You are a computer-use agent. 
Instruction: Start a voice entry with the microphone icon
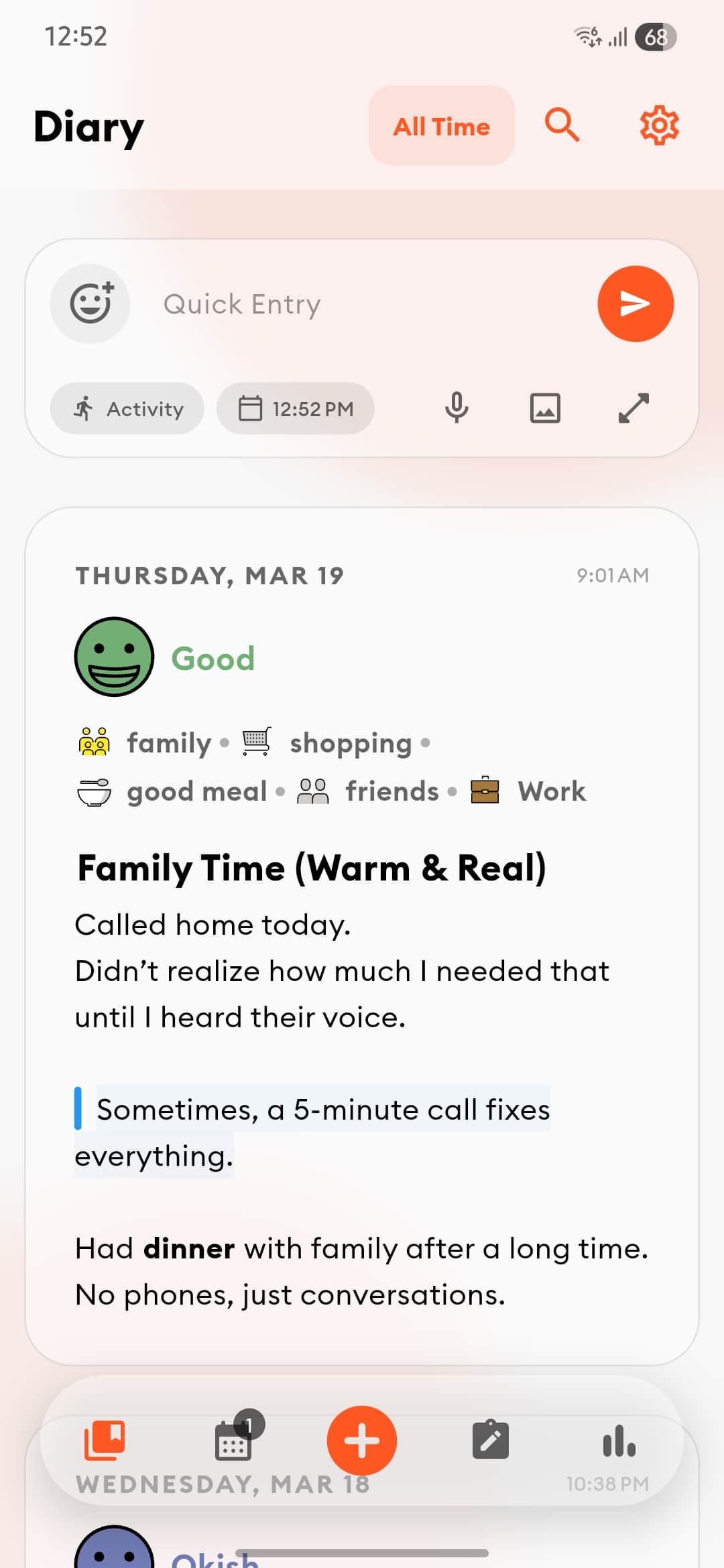457,407
